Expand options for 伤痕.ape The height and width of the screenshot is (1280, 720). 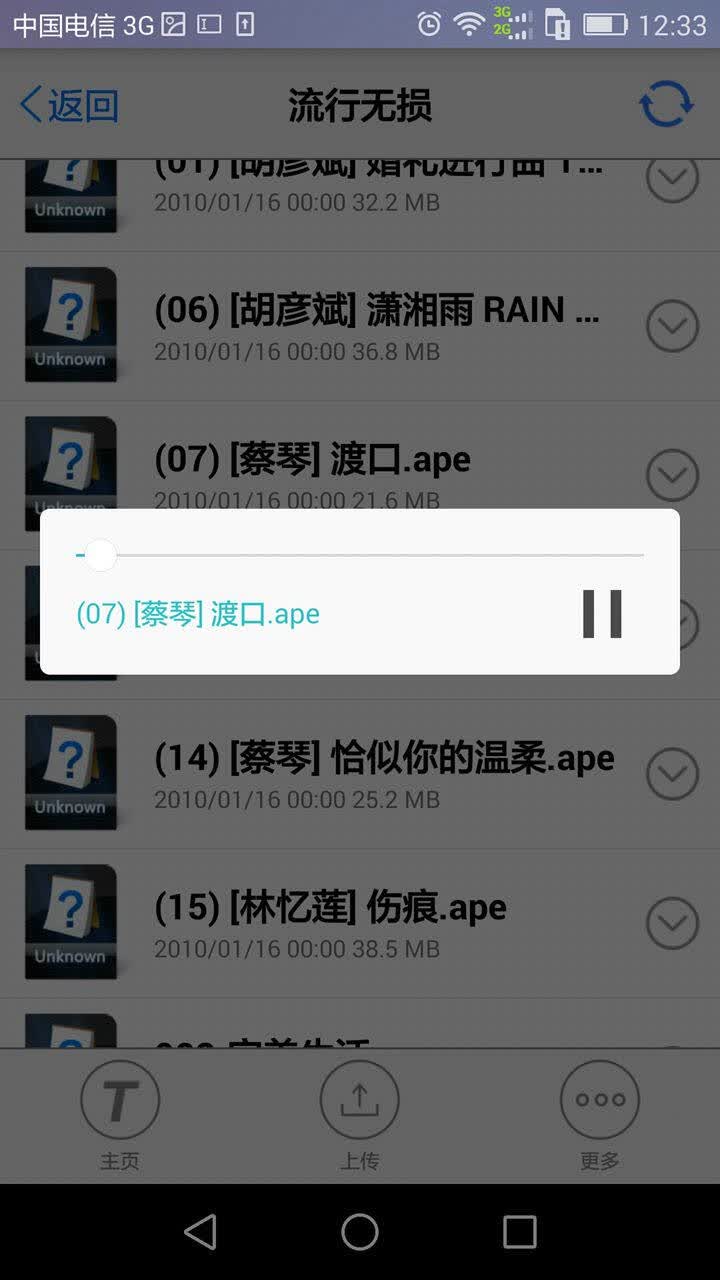pyautogui.click(x=672, y=923)
